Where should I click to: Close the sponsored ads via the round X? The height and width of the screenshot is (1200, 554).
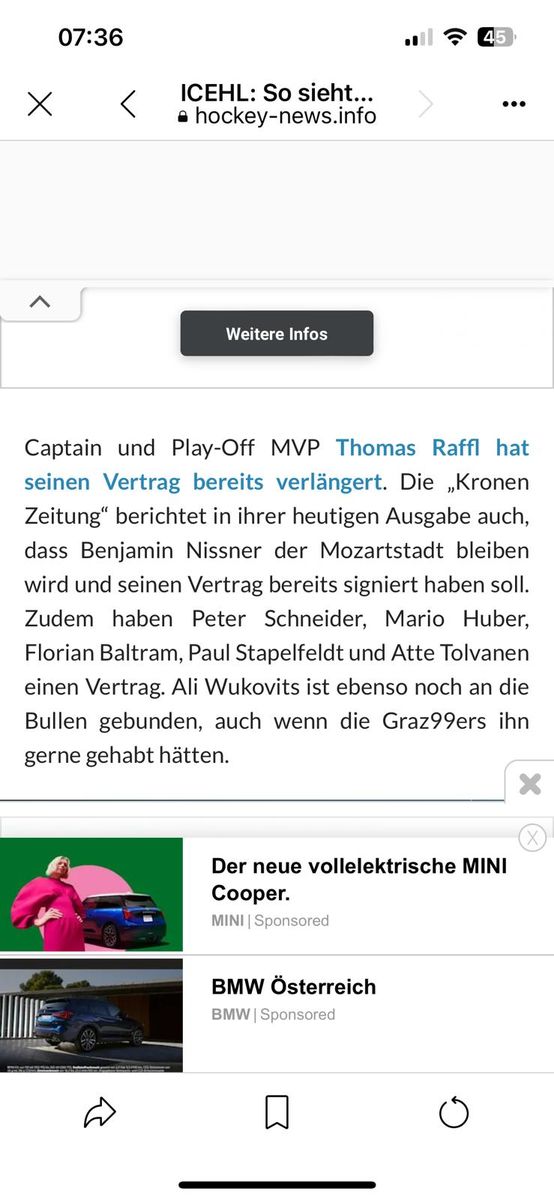533,837
